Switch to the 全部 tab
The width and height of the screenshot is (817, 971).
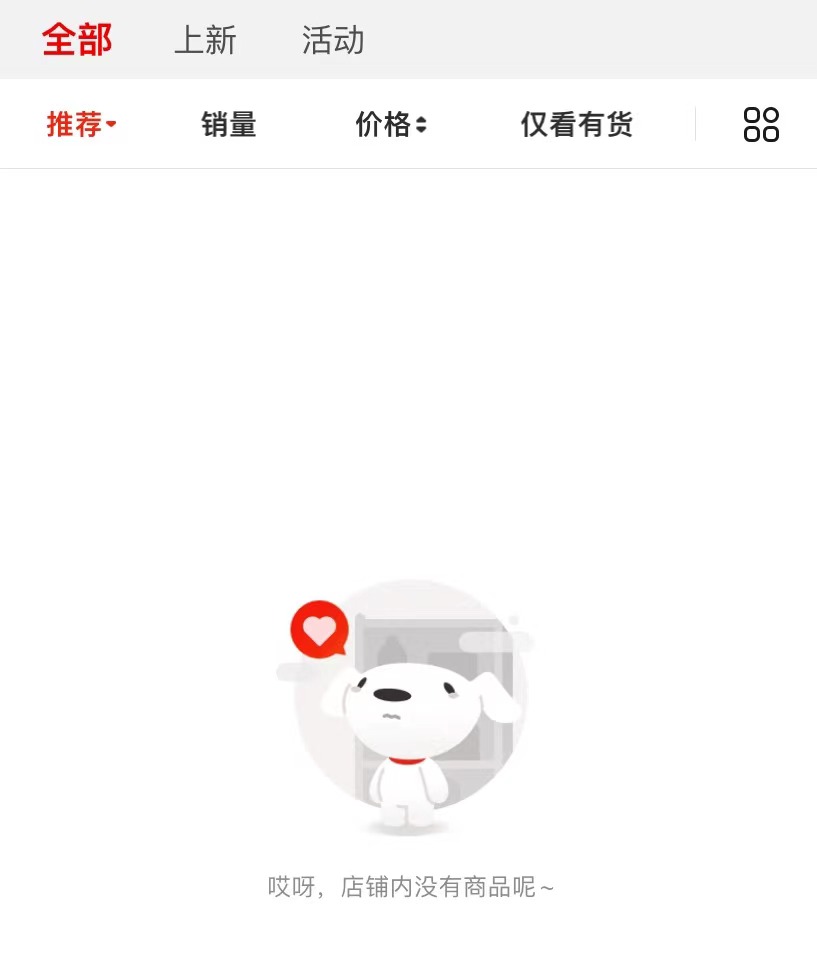[x=77, y=41]
